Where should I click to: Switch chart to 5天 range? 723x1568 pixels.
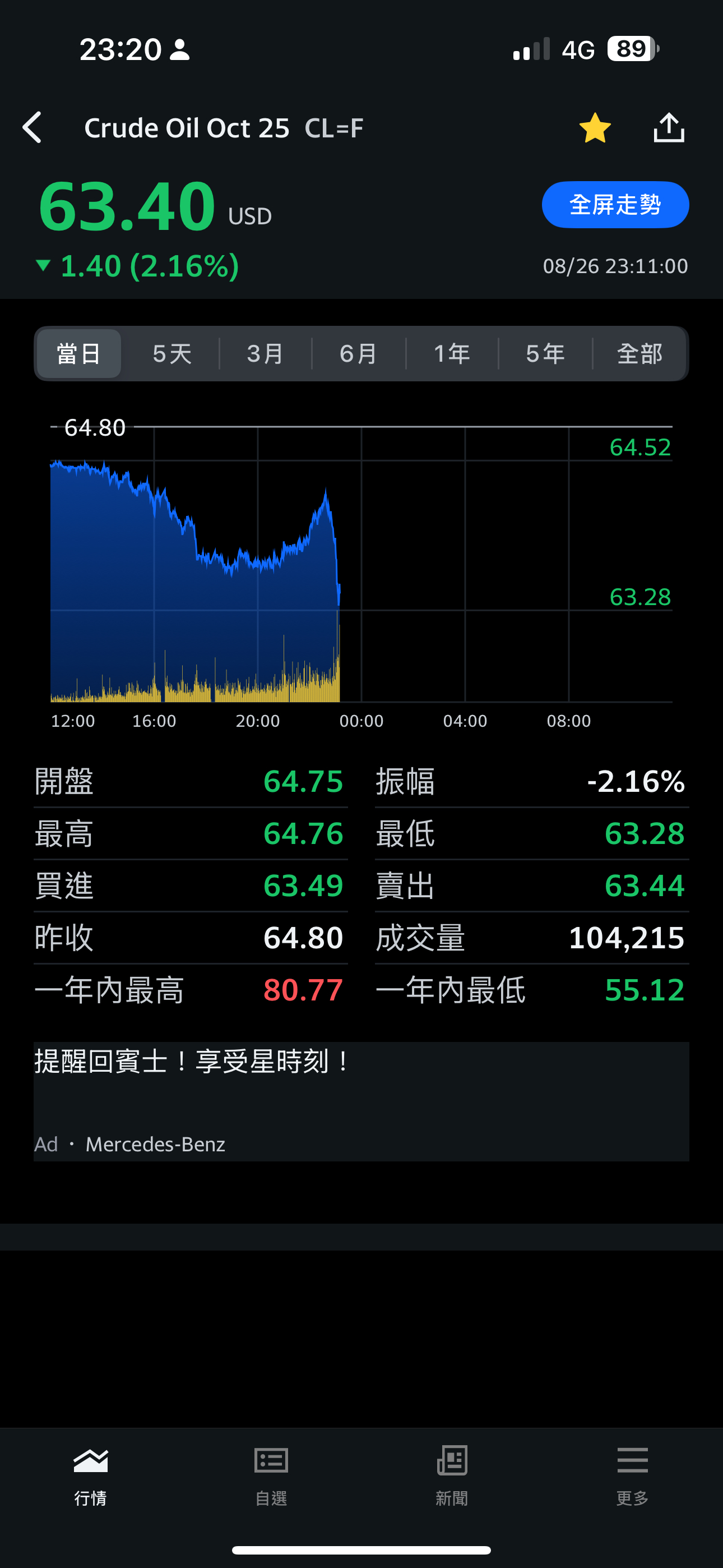(172, 354)
